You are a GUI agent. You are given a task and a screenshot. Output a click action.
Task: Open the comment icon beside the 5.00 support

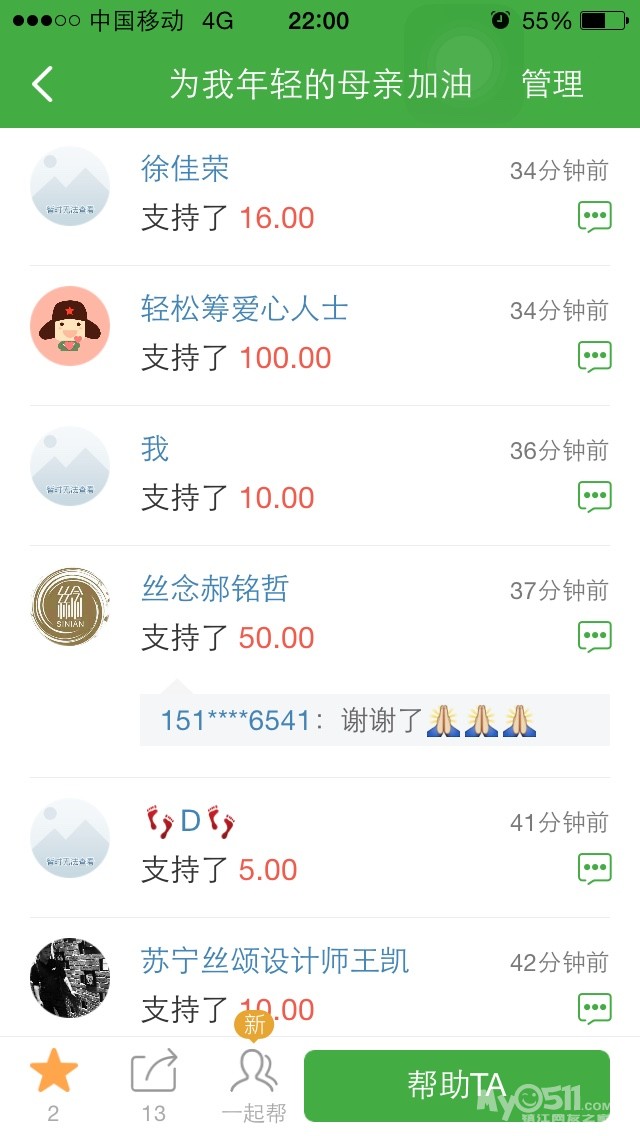coord(594,868)
